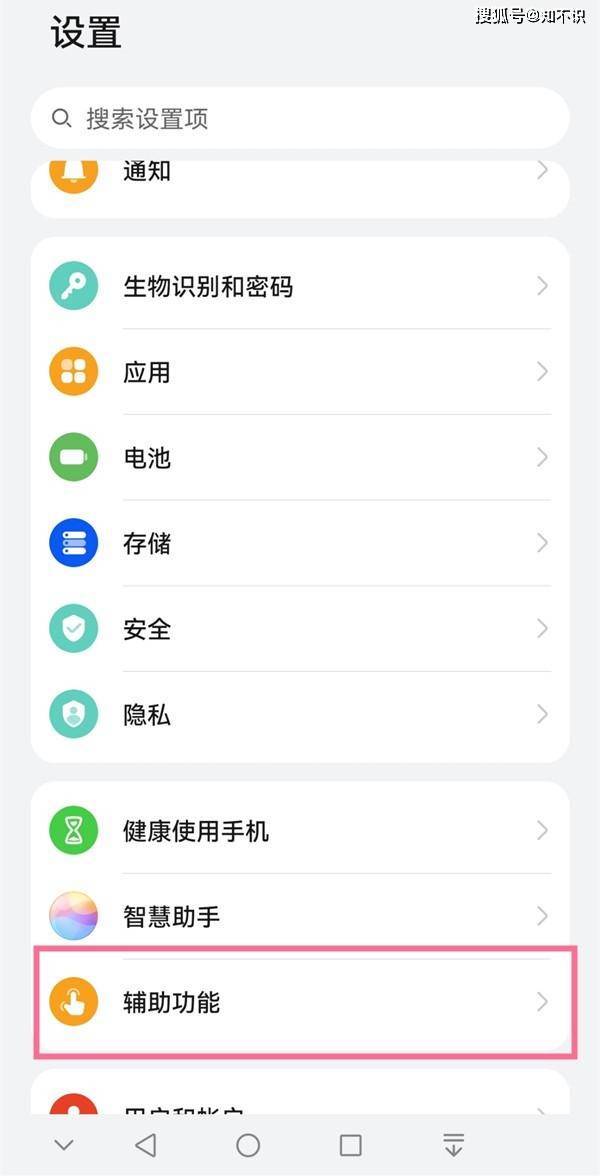Open 辅助功能 settings
600x1176 pixels.
coord(300,1001)
